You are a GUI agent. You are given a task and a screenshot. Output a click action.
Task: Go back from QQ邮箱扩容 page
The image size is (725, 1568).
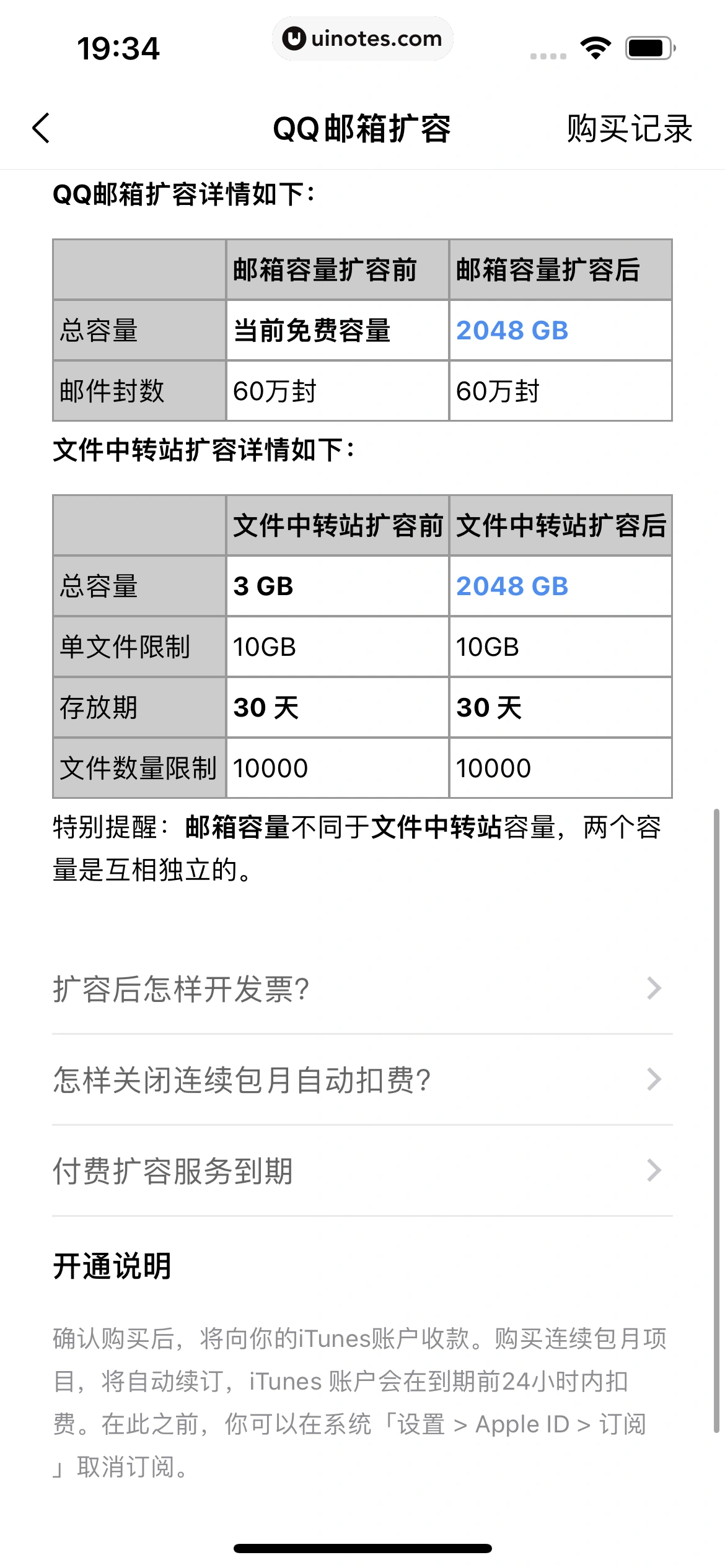(x=42, y=128)
